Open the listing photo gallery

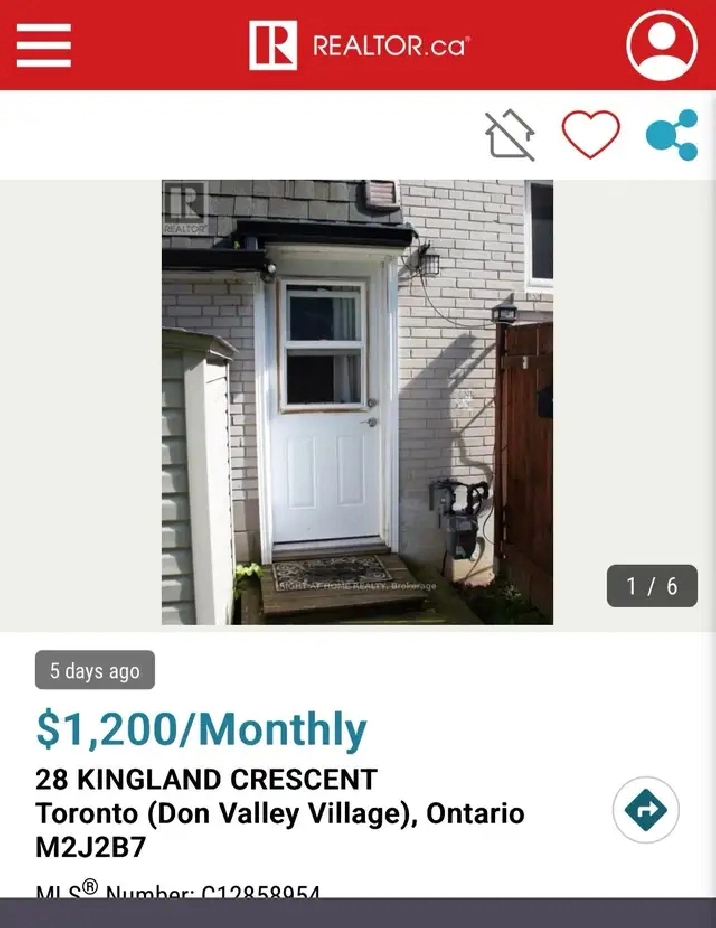(x=357, y=402)
